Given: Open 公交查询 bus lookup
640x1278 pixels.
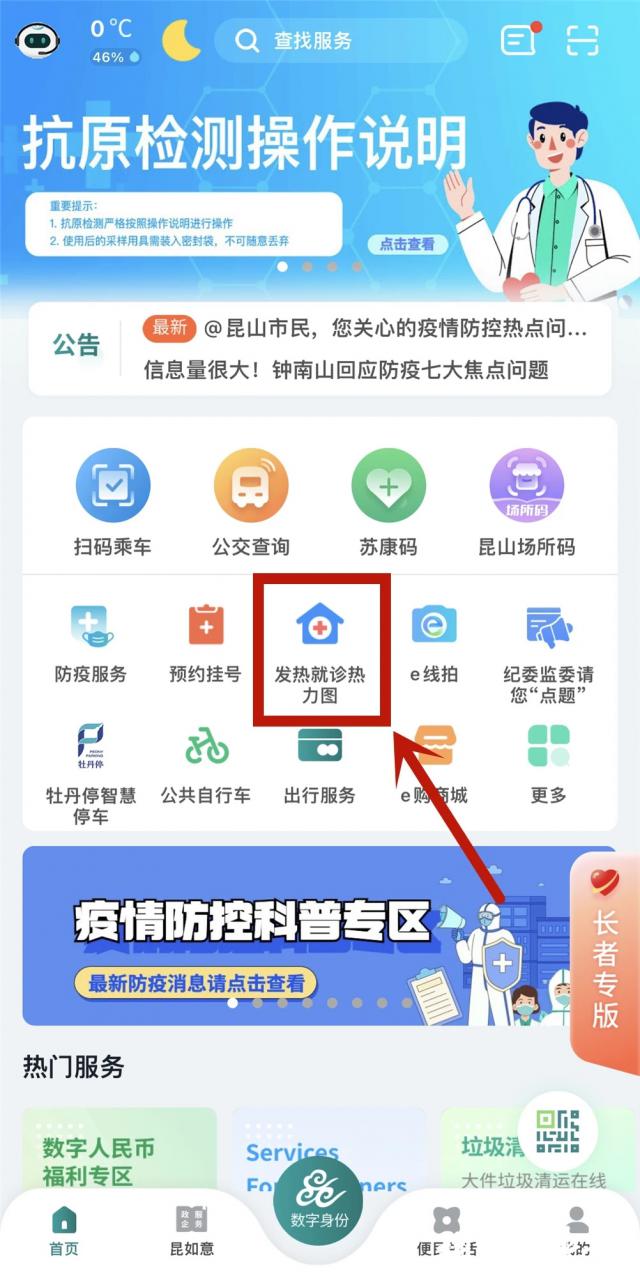Looking at the screenshot, I should coord(251,501).
